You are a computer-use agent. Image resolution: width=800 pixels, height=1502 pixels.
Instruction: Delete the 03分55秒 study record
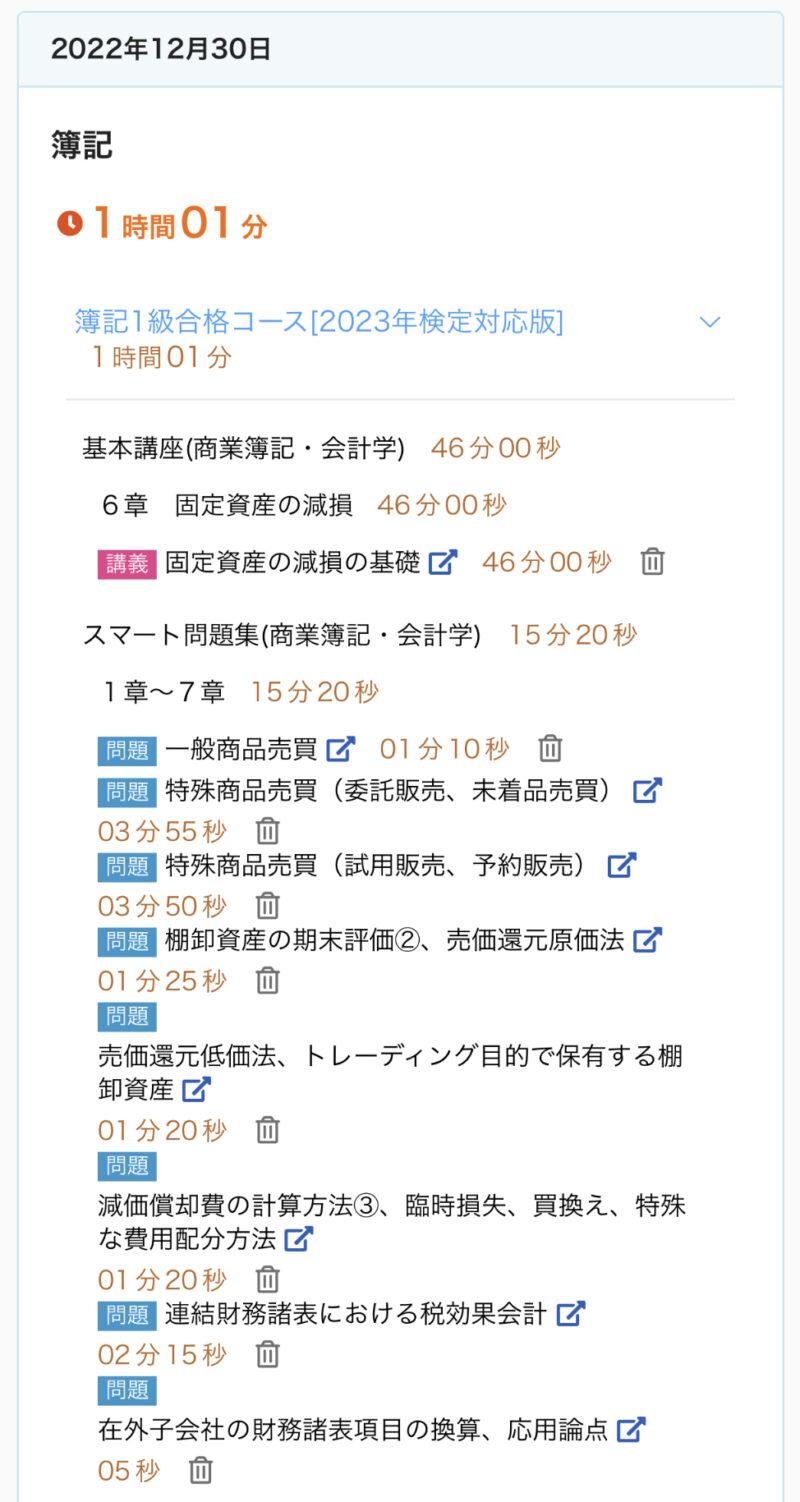[x=267, y=831]
